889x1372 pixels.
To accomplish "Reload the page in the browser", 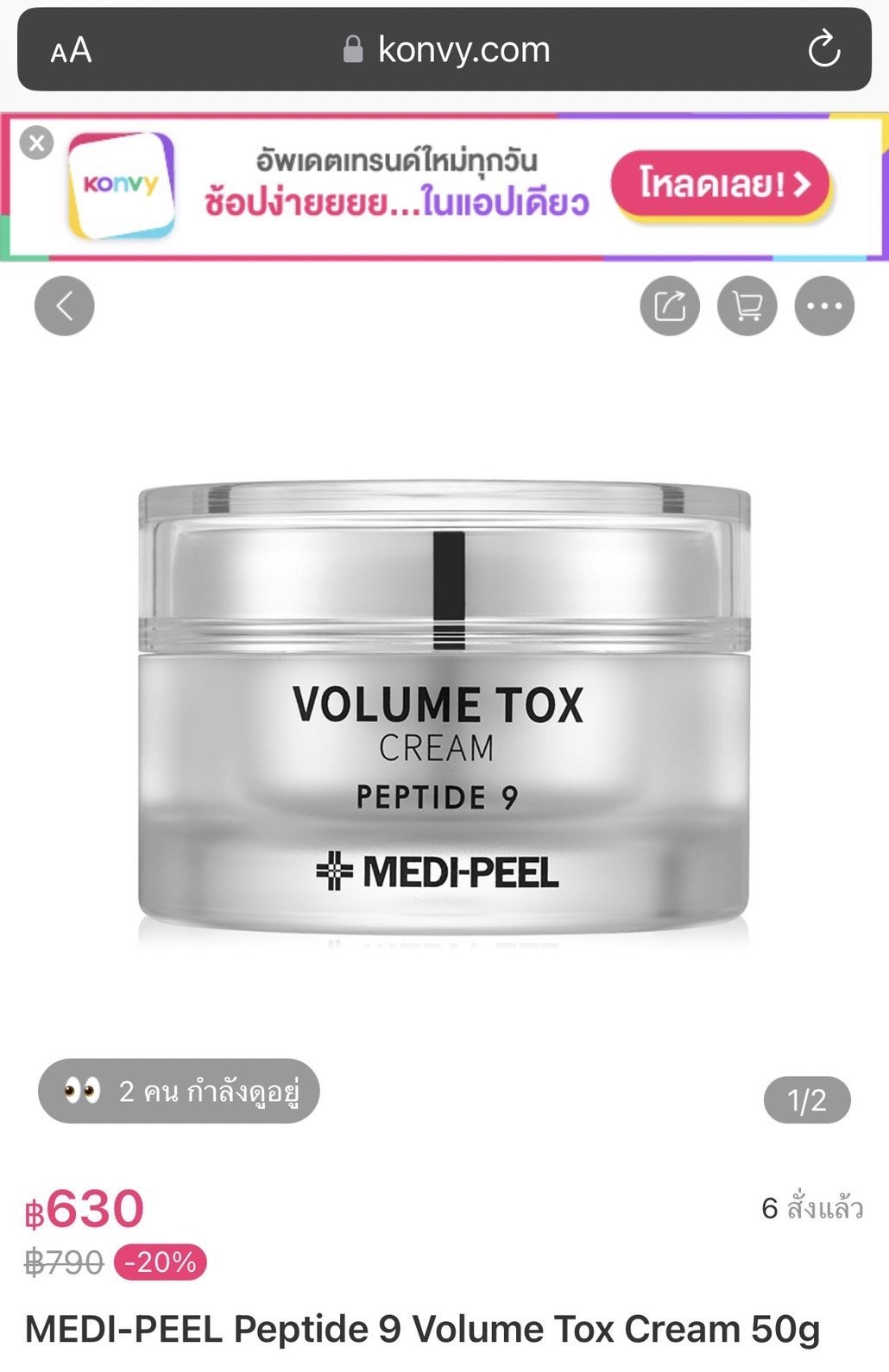I will coord(823,49).
